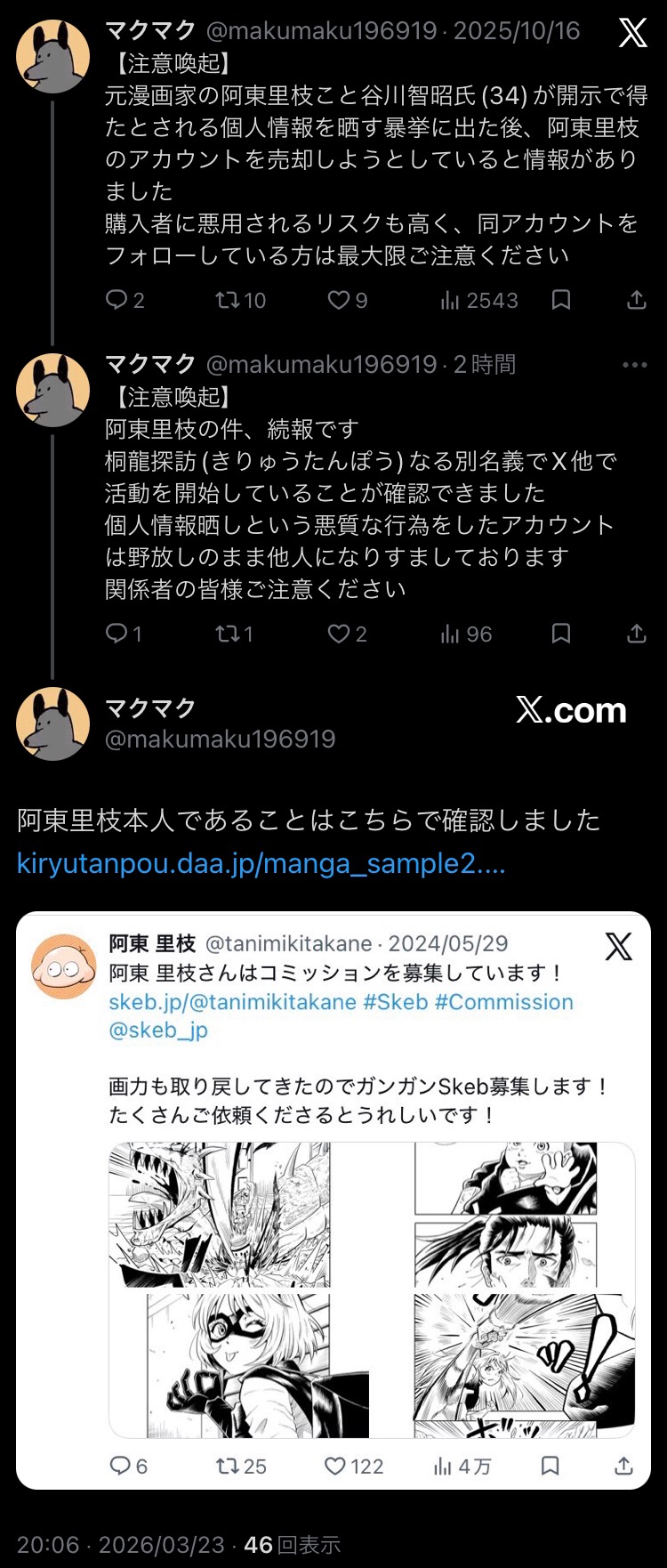
Task: View analytics showing 2543 views
Action: click(x=478, y=300)
